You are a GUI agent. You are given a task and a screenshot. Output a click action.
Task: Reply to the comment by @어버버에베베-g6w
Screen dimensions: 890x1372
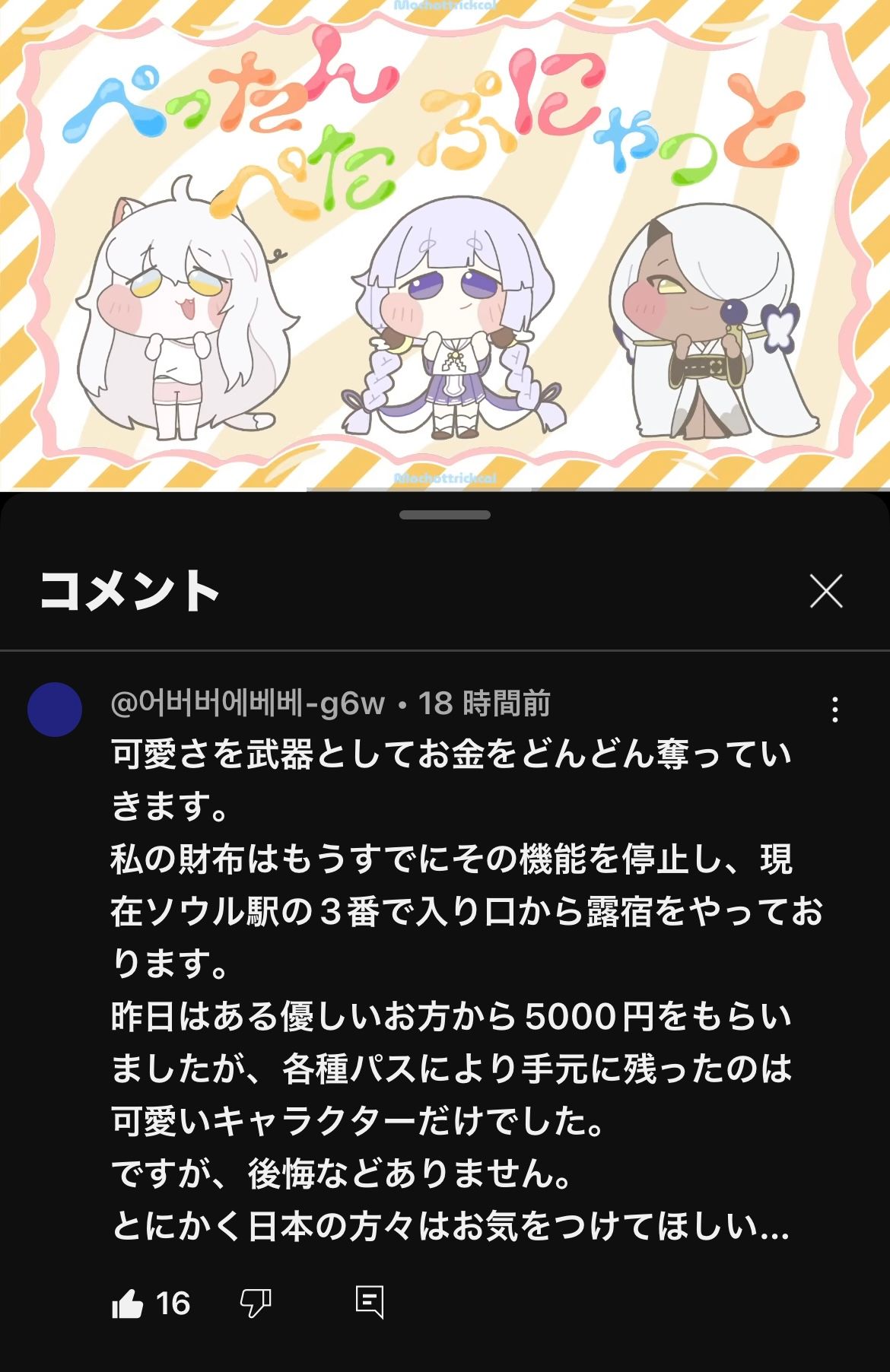370,1302
